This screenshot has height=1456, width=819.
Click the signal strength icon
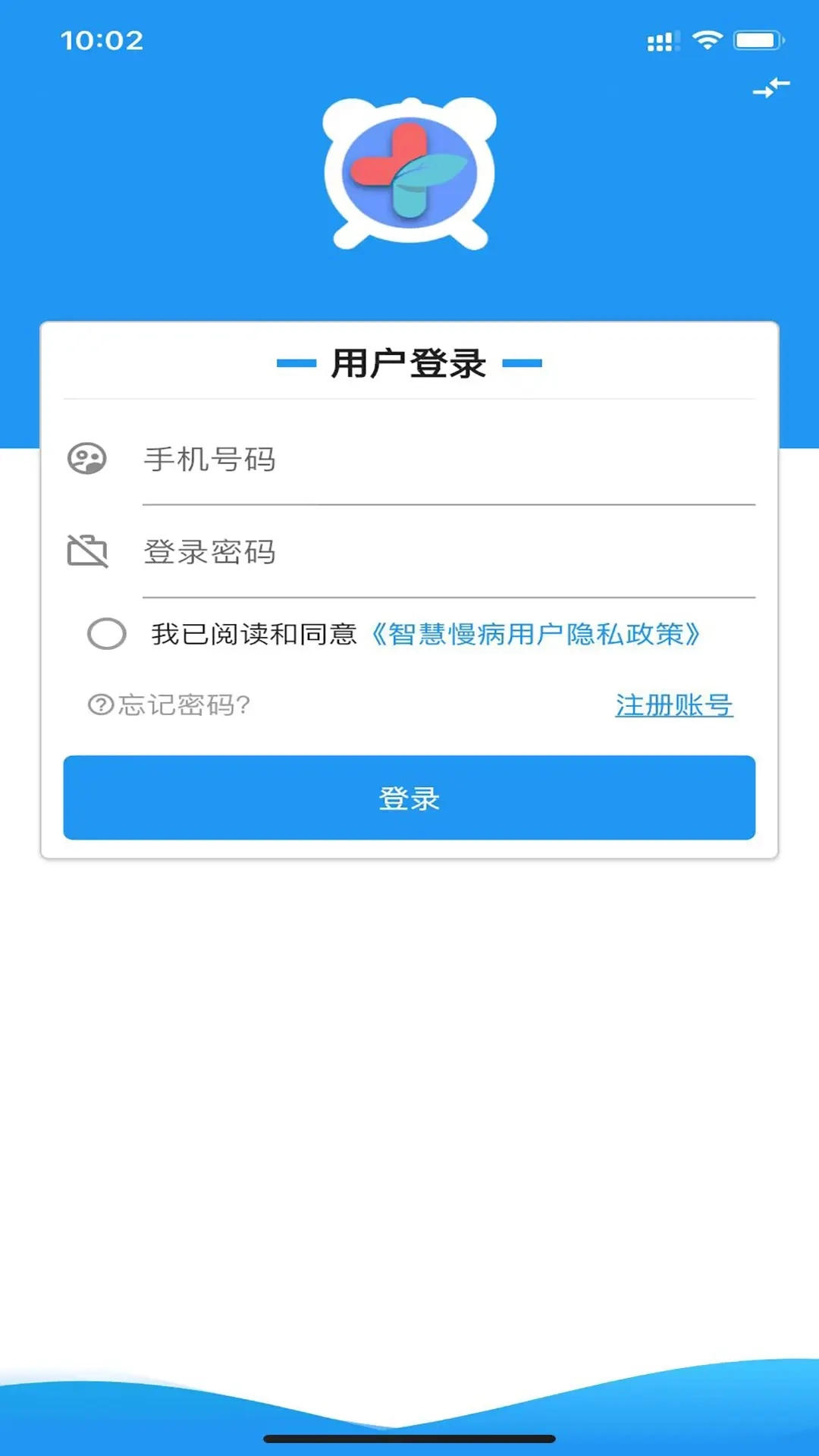pos(663,42)
